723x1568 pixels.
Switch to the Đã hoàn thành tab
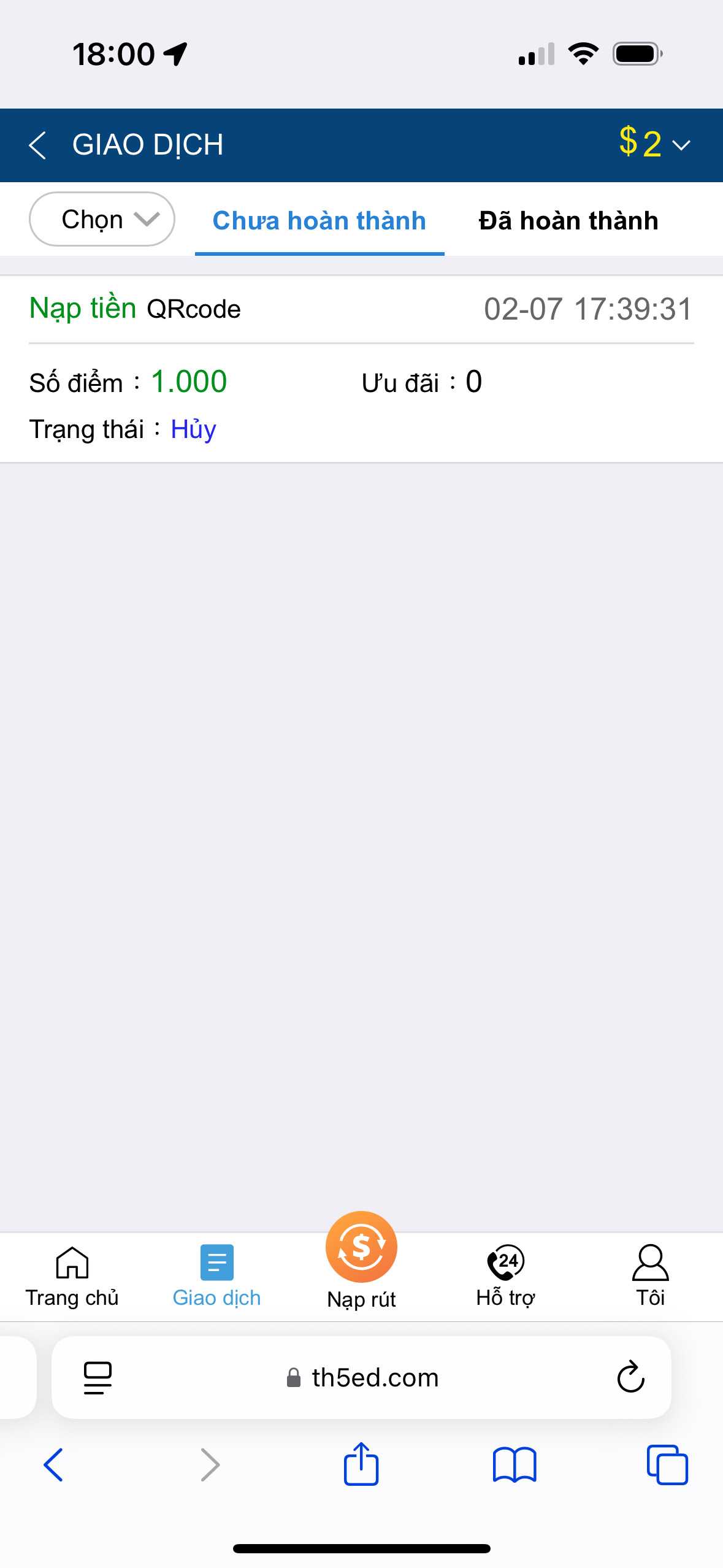[568, 221]
